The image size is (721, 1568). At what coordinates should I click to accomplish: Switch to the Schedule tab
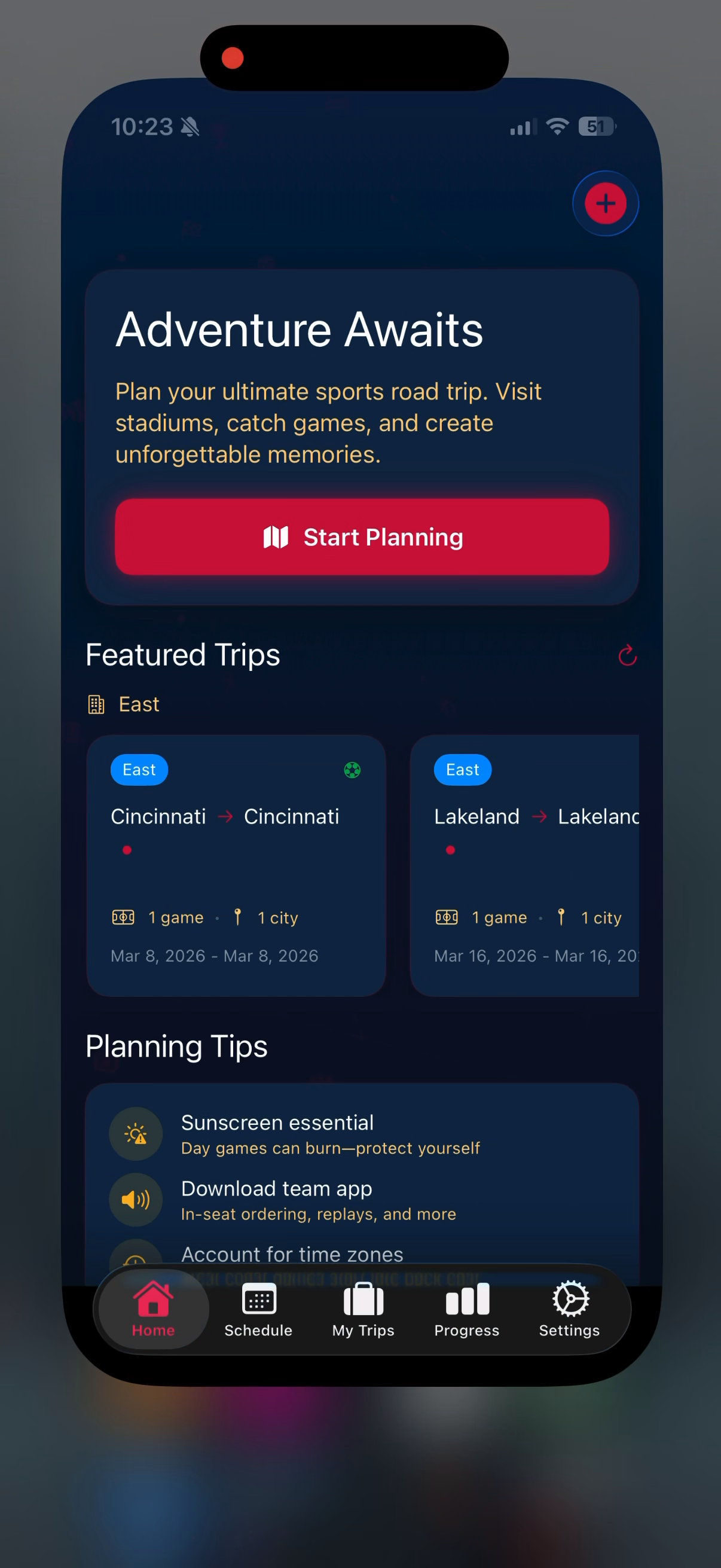pos(258,1308)
